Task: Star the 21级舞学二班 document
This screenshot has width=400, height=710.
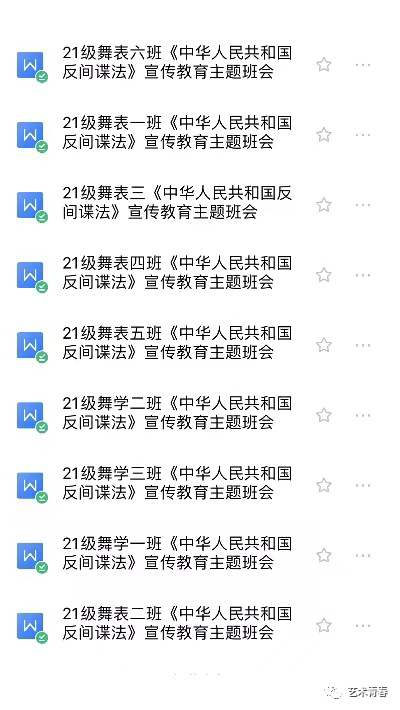Action: 323,415
